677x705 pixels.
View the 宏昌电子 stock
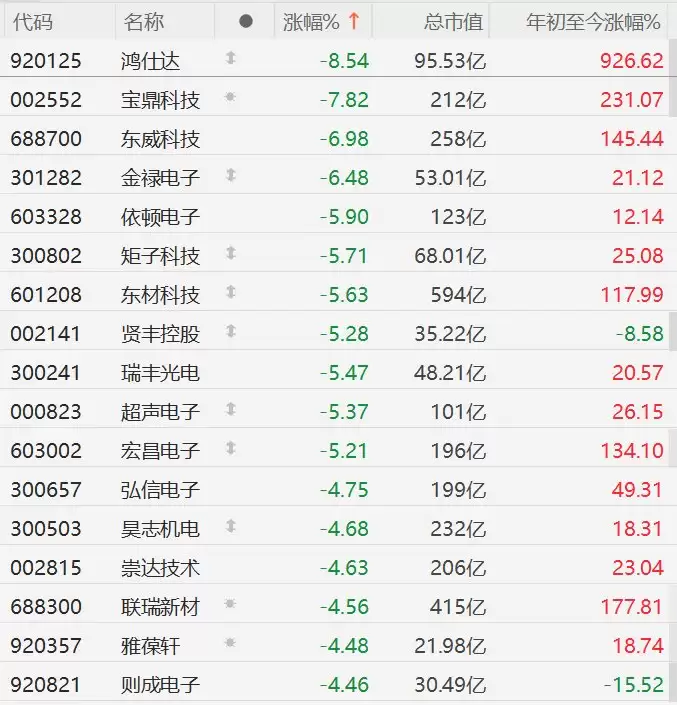click(x=335, y=451)
